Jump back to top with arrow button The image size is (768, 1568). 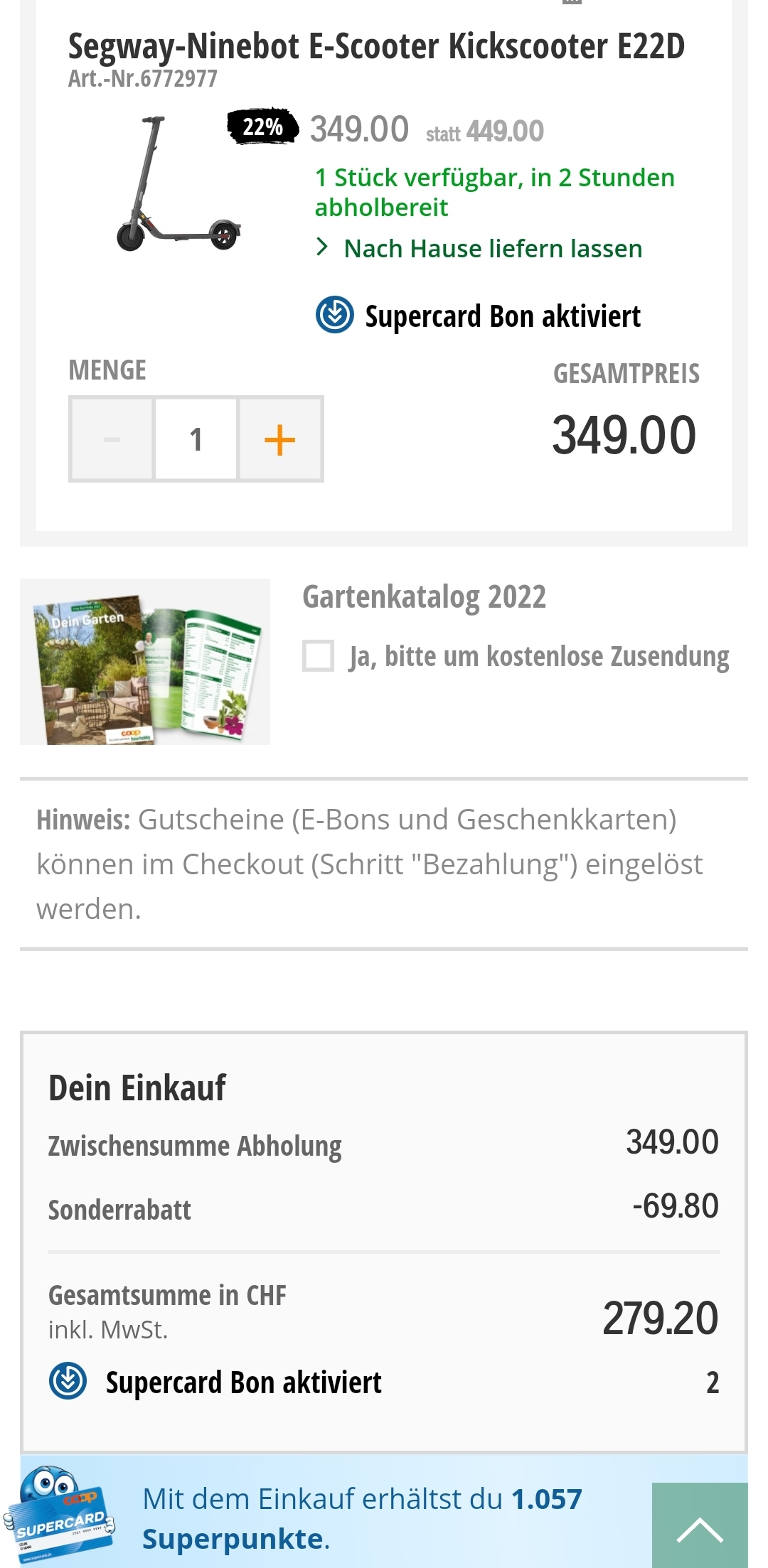[700, 1527]
